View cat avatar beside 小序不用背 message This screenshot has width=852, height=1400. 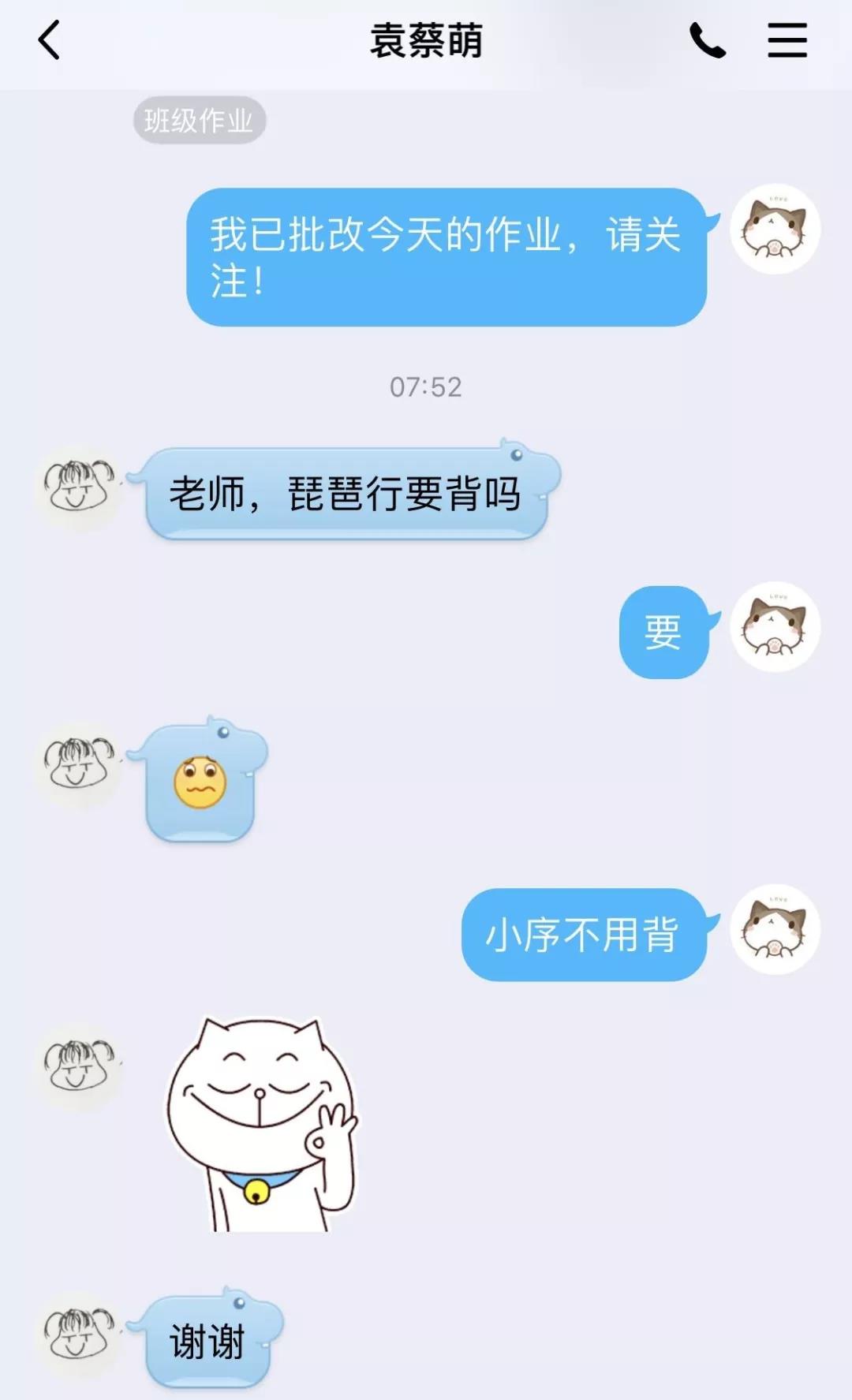point(775,929)
